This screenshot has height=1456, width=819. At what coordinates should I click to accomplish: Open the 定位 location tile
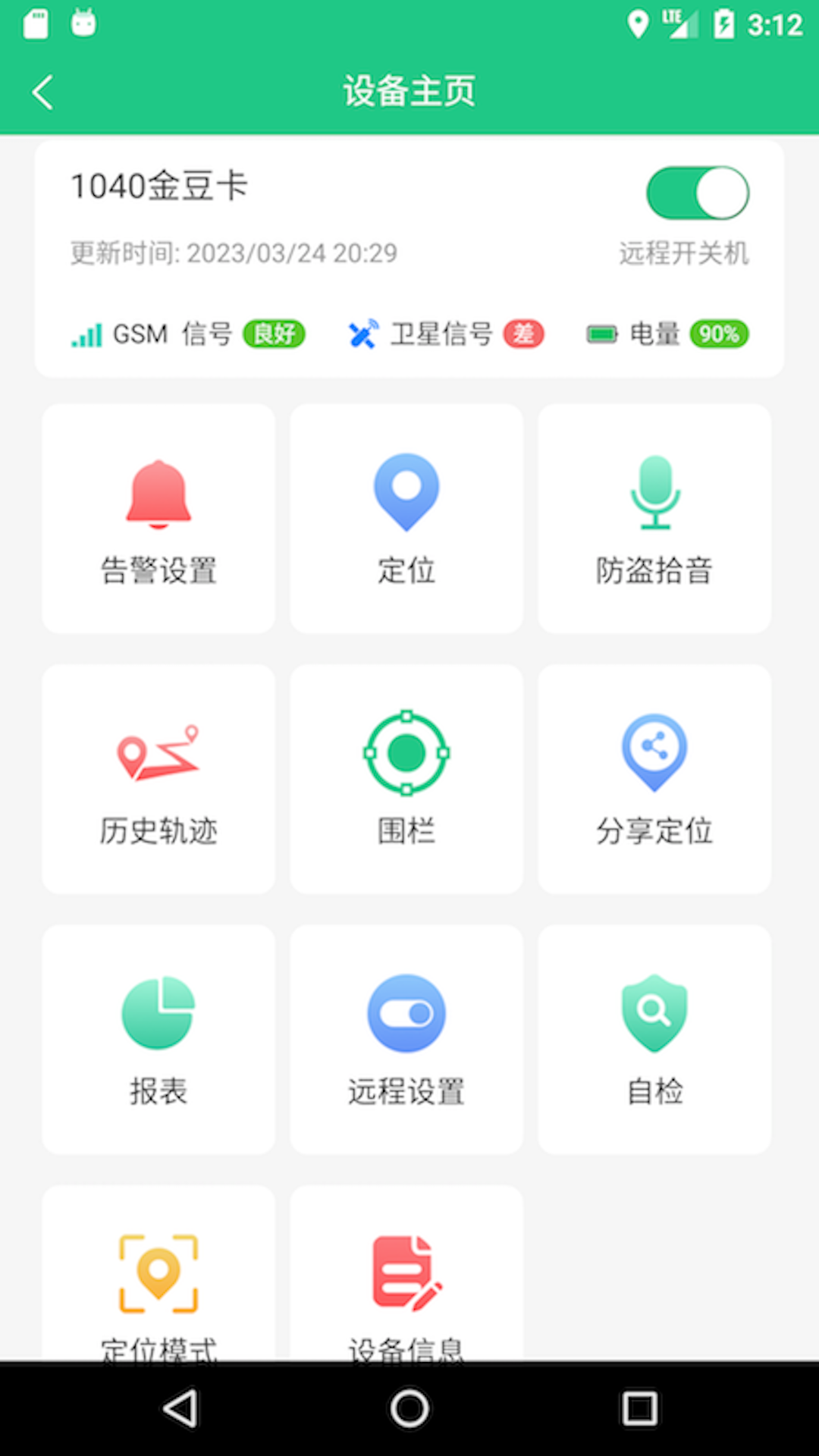pyautogui.click(x=406, y=519)
